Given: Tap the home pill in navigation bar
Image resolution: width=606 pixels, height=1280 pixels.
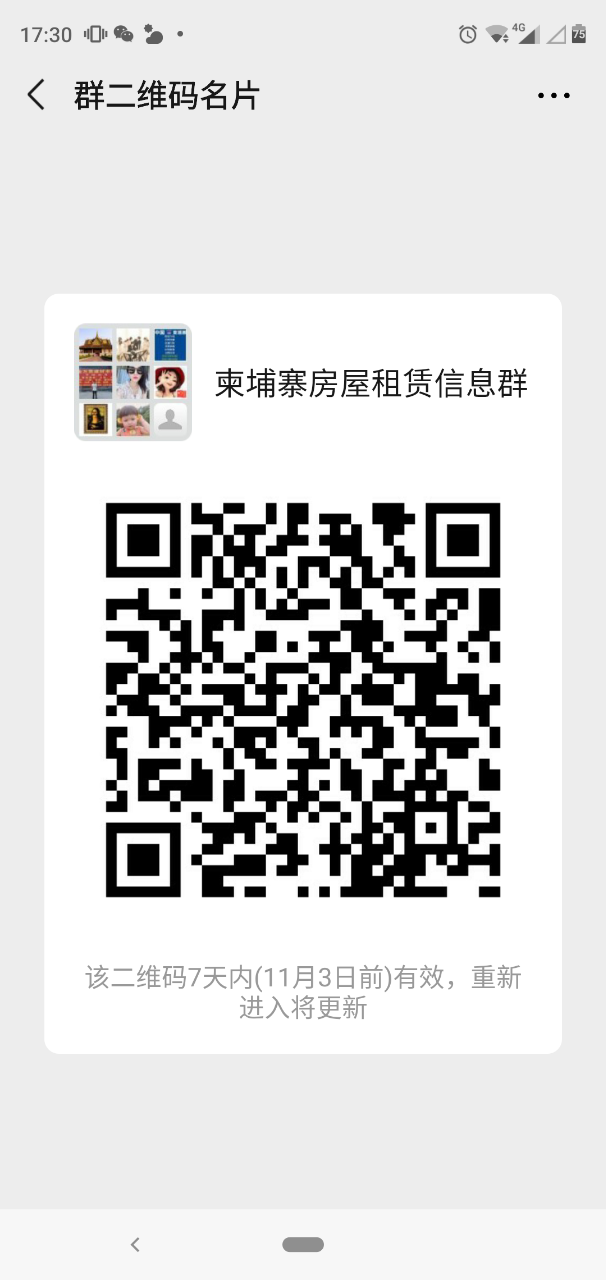Looking at the screenshot, I should click(303, 1244).
